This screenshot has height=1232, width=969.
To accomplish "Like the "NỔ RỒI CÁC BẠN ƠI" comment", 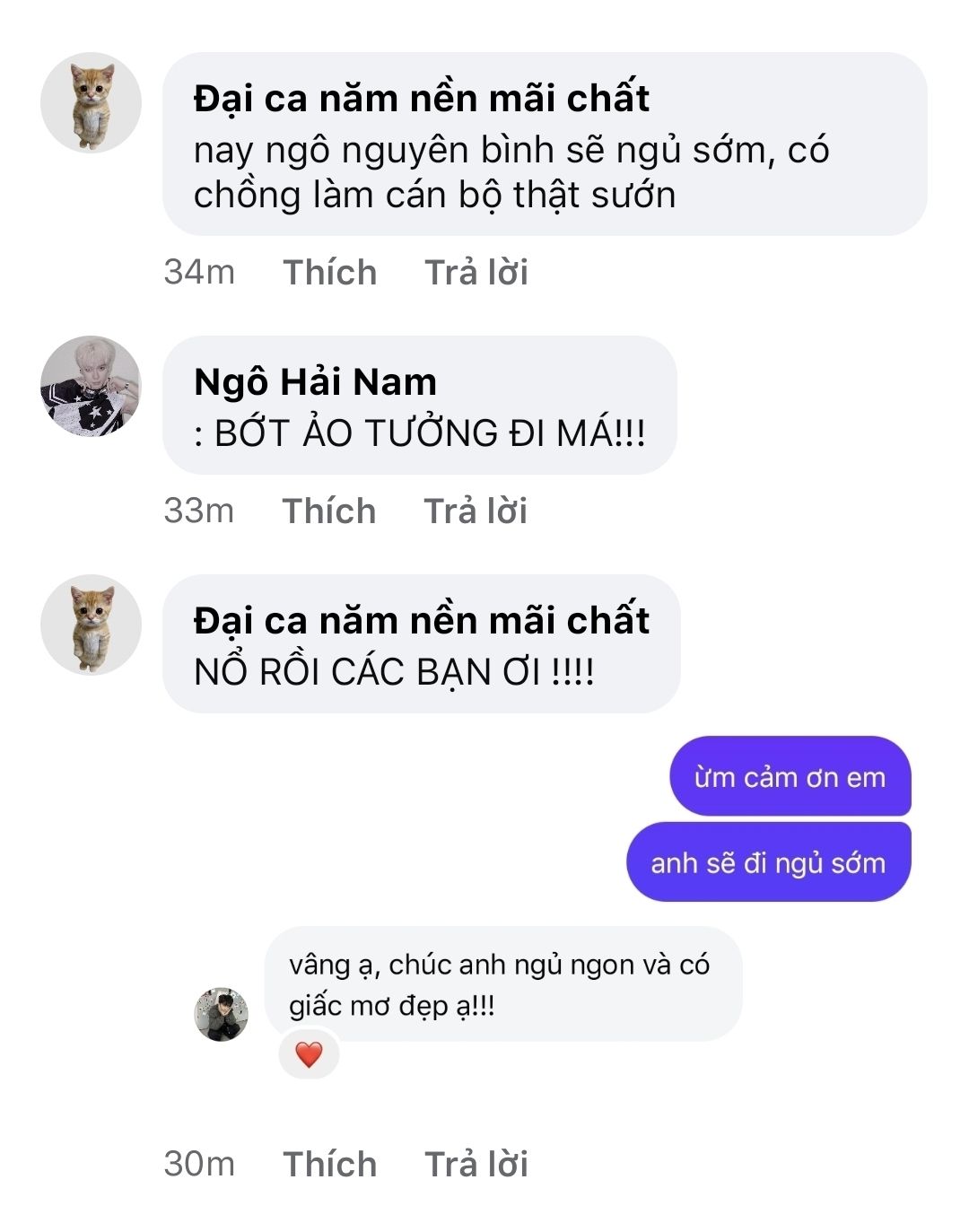I will [329, 1164].
